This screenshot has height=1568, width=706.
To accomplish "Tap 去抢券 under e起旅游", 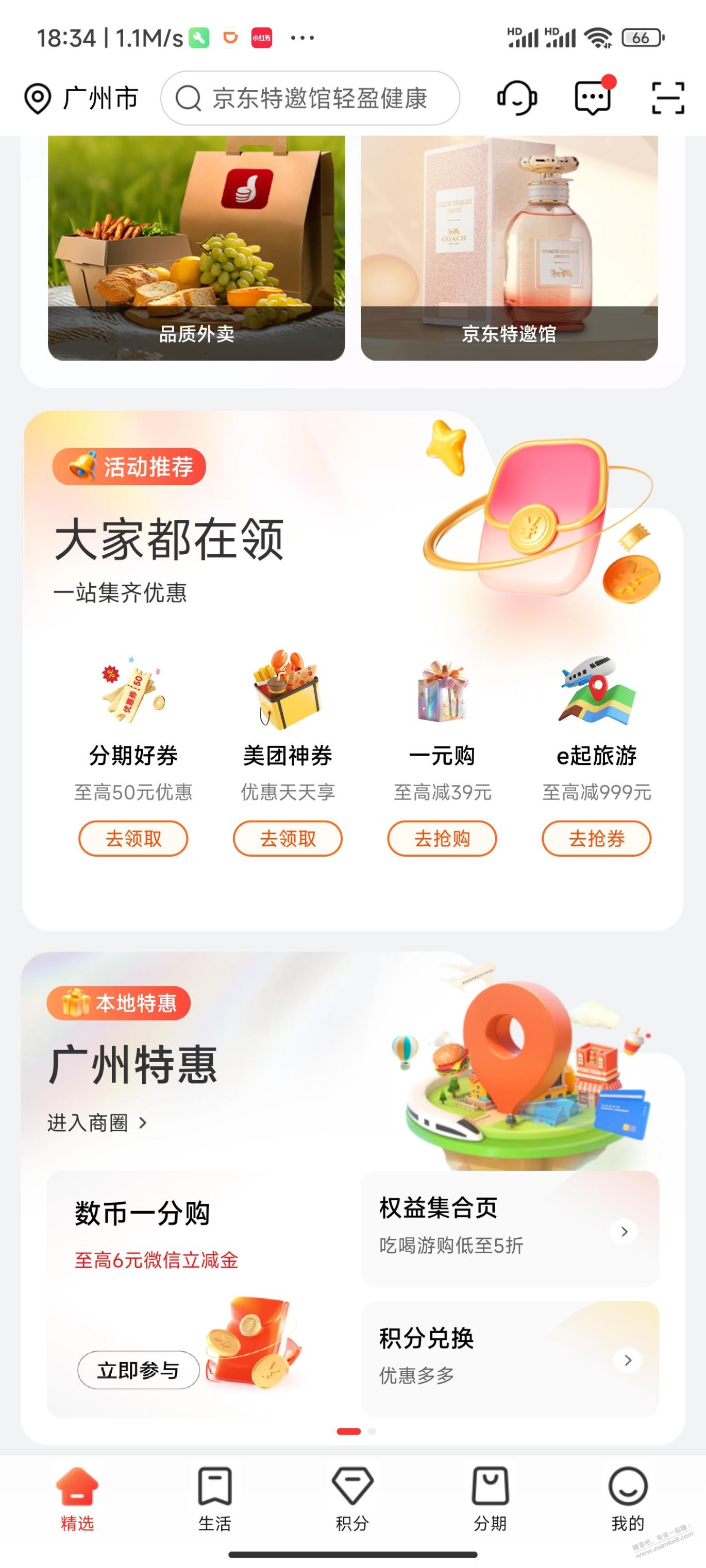I will [596, 838].
